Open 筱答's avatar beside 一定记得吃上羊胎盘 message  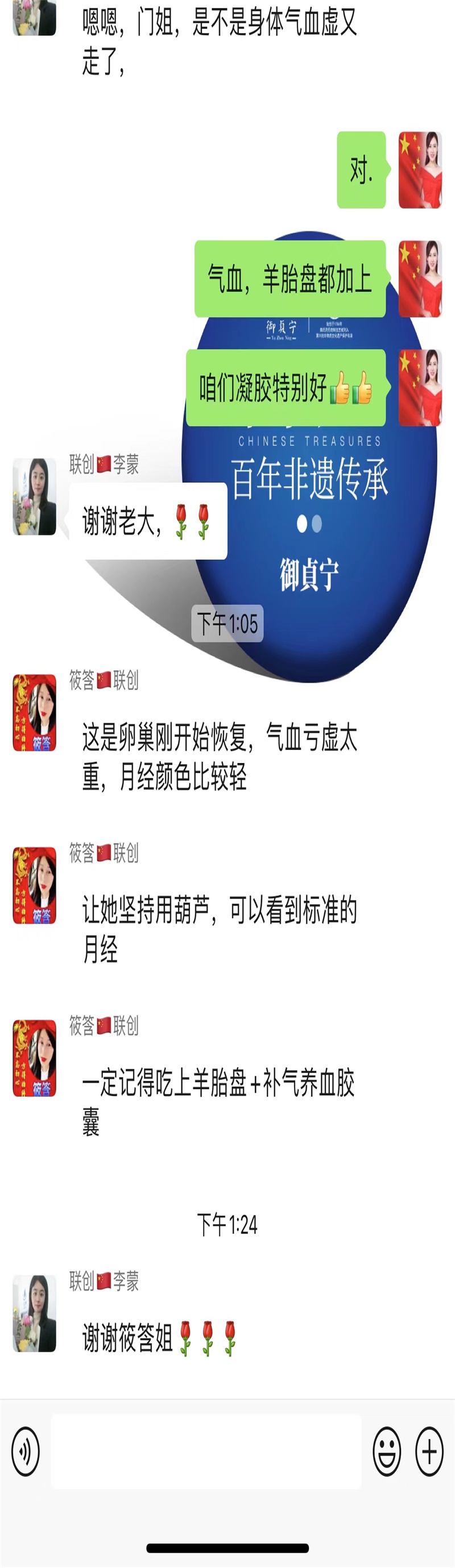[x=35, y=1058]
